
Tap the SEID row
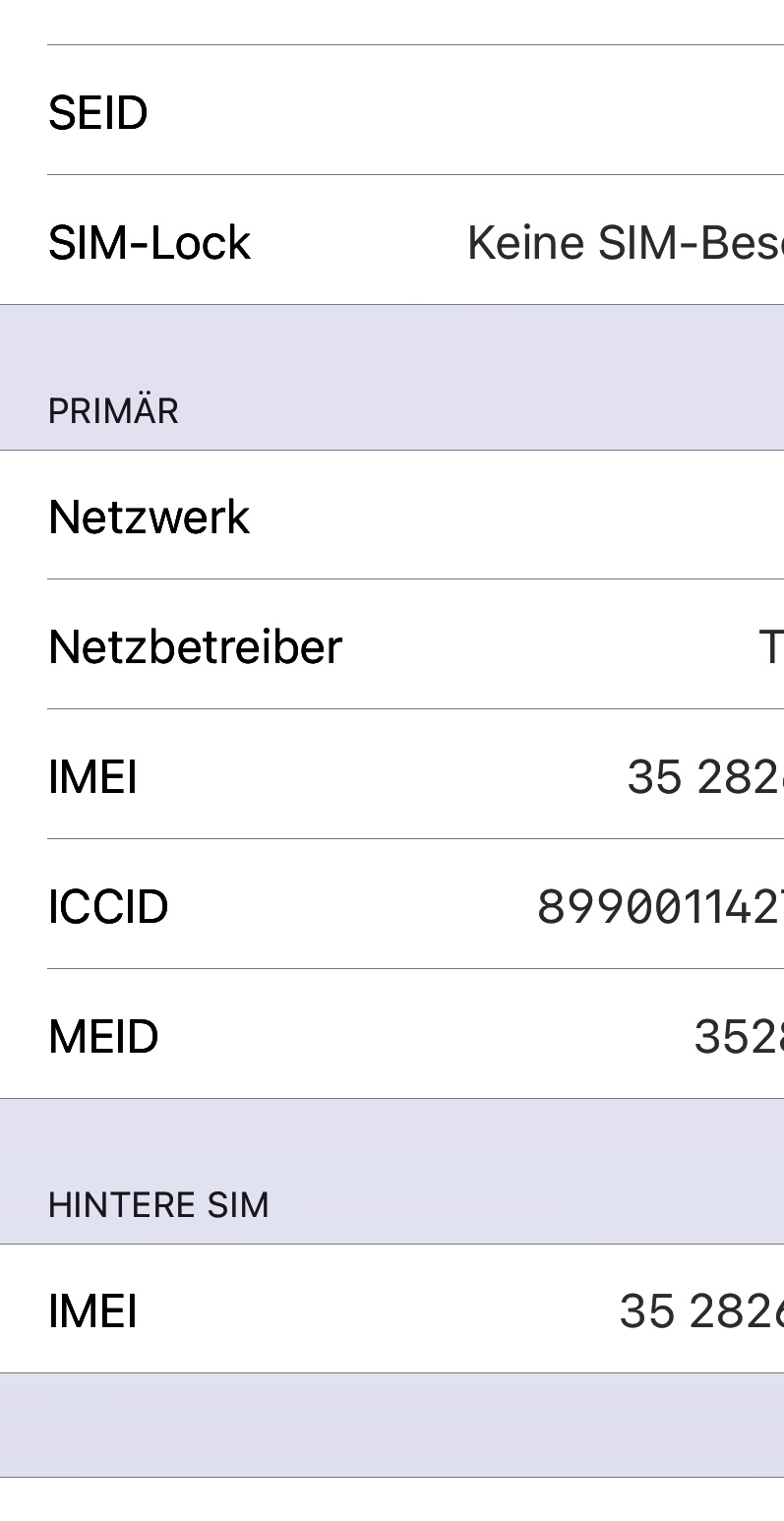point(98,111)
